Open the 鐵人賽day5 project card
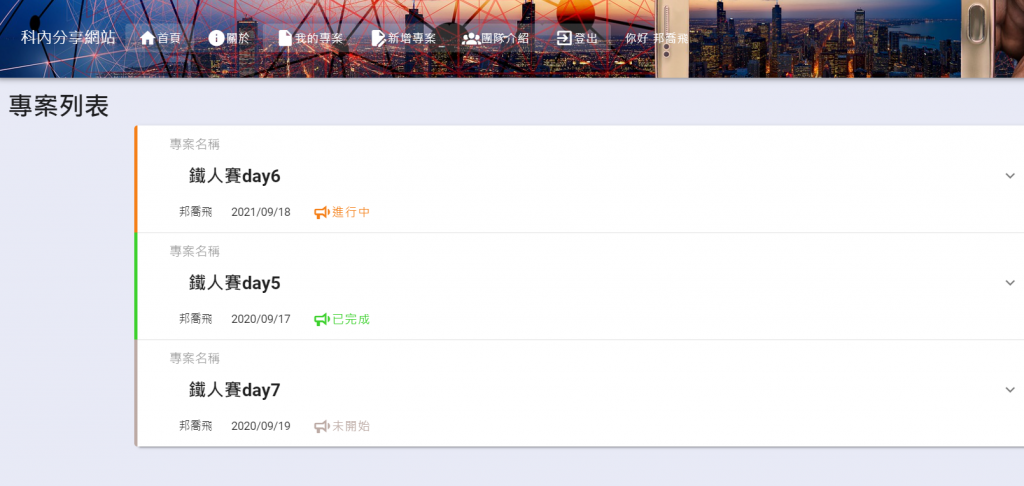This screenshot has width=1024, height=486. pos(235,284)
